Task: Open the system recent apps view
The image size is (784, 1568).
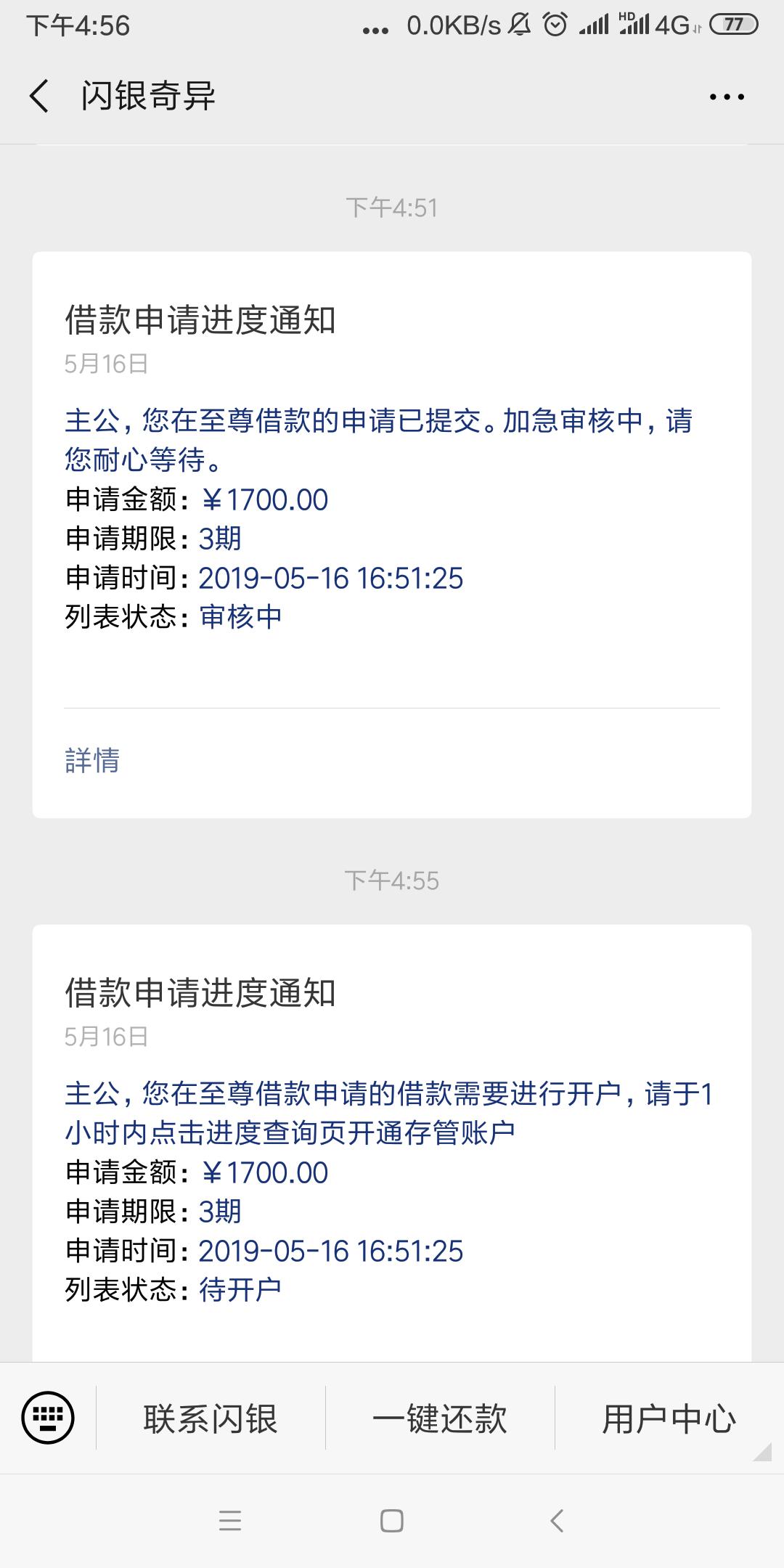Action: (230, 1521)
